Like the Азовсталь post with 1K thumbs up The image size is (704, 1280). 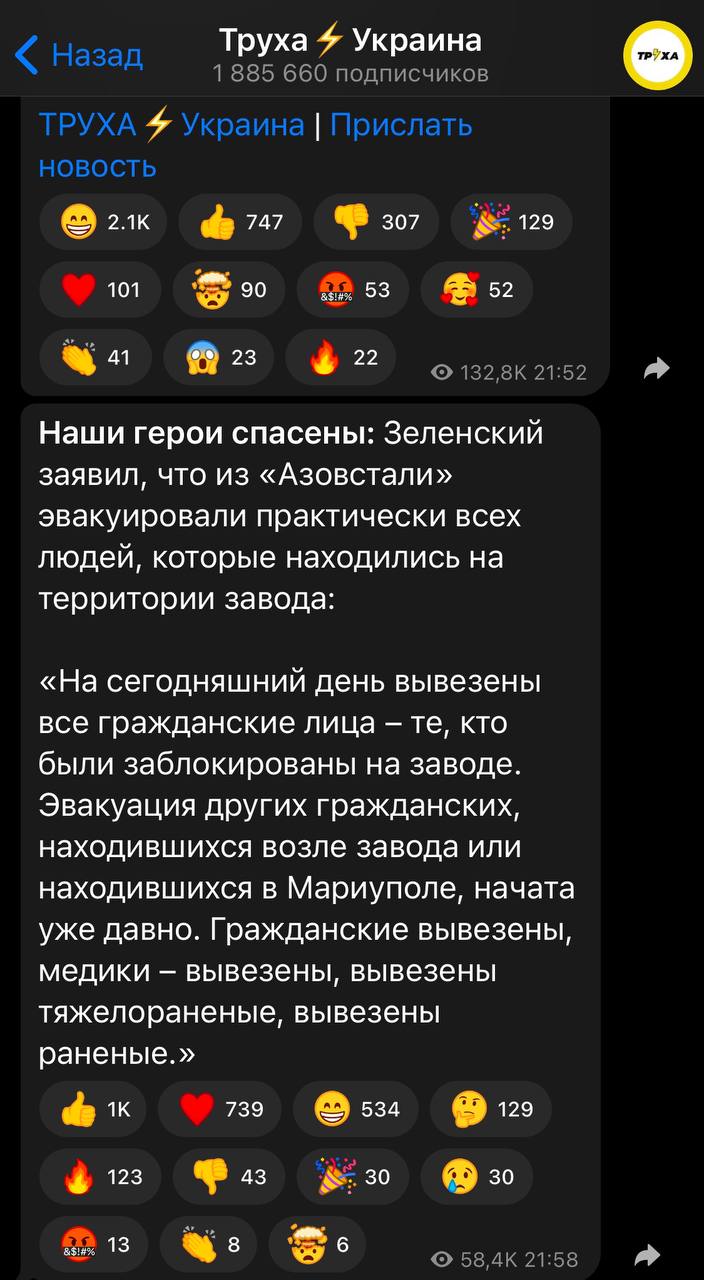(93, 1108)
